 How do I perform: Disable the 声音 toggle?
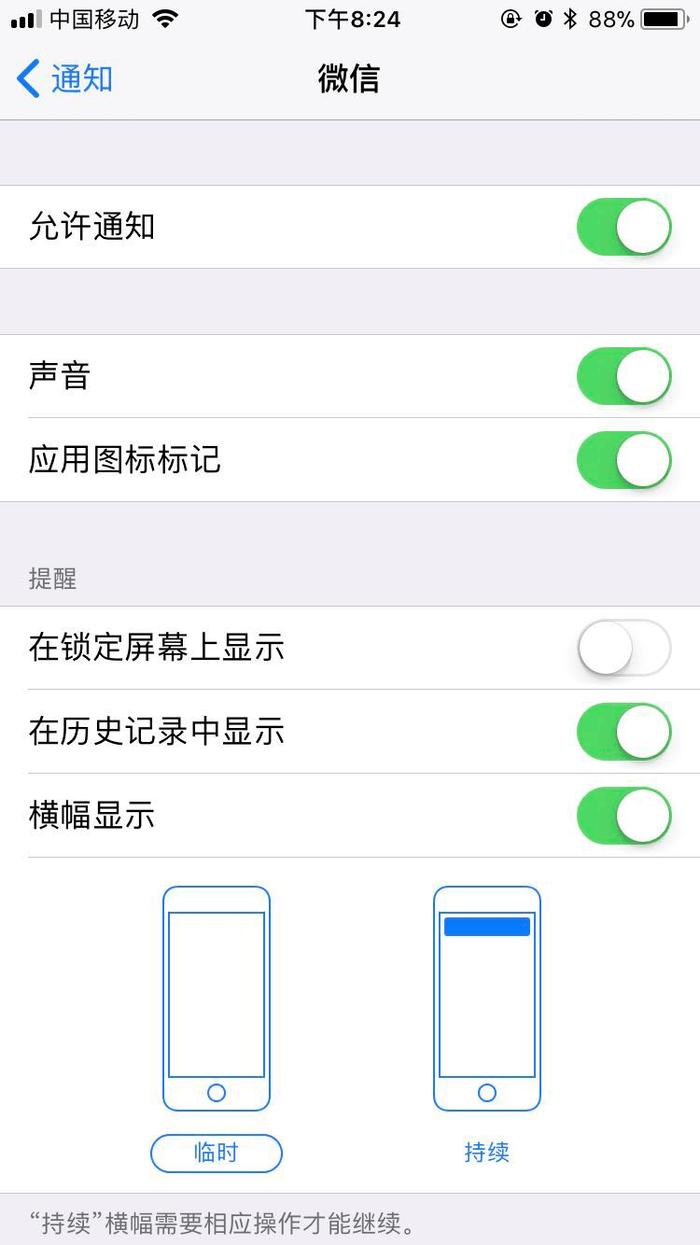click(x=624, y=376)
